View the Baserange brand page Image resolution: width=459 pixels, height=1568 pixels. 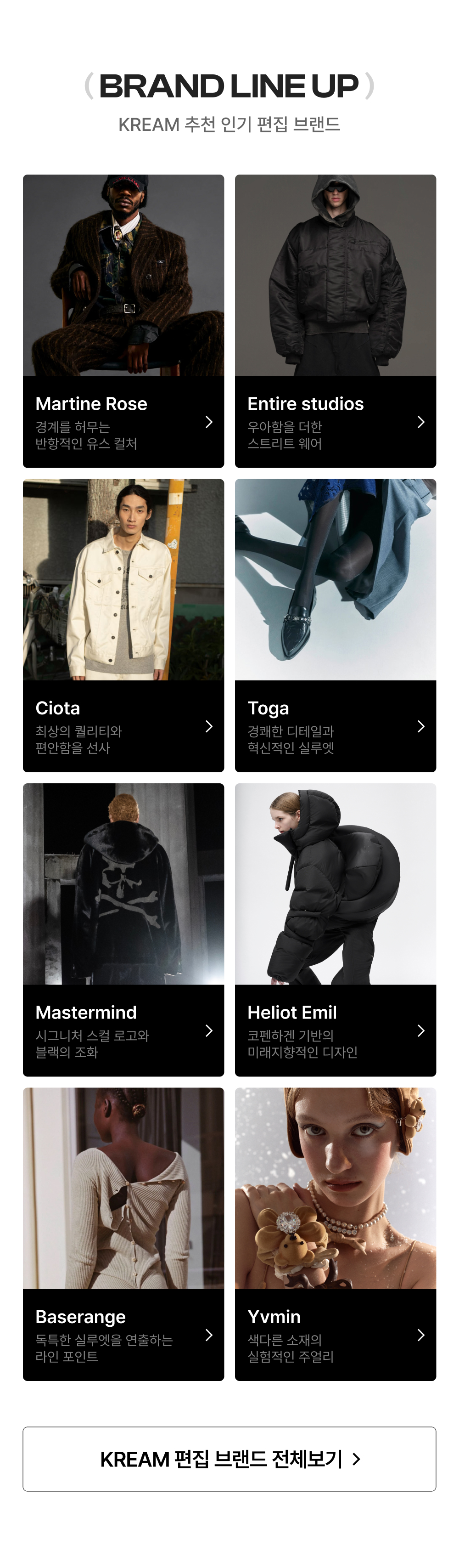click(x=123, y=1234)
